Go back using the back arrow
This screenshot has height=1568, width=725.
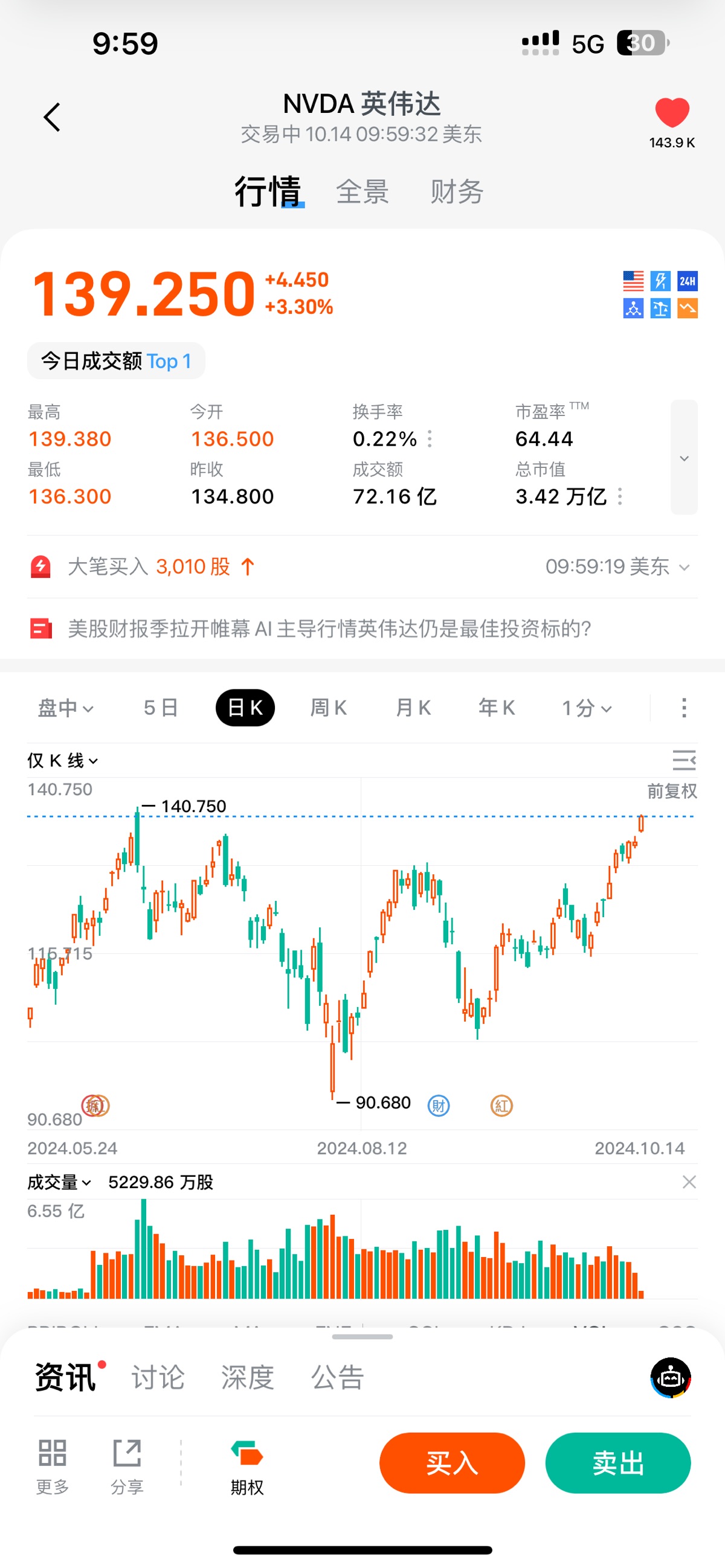53,117
